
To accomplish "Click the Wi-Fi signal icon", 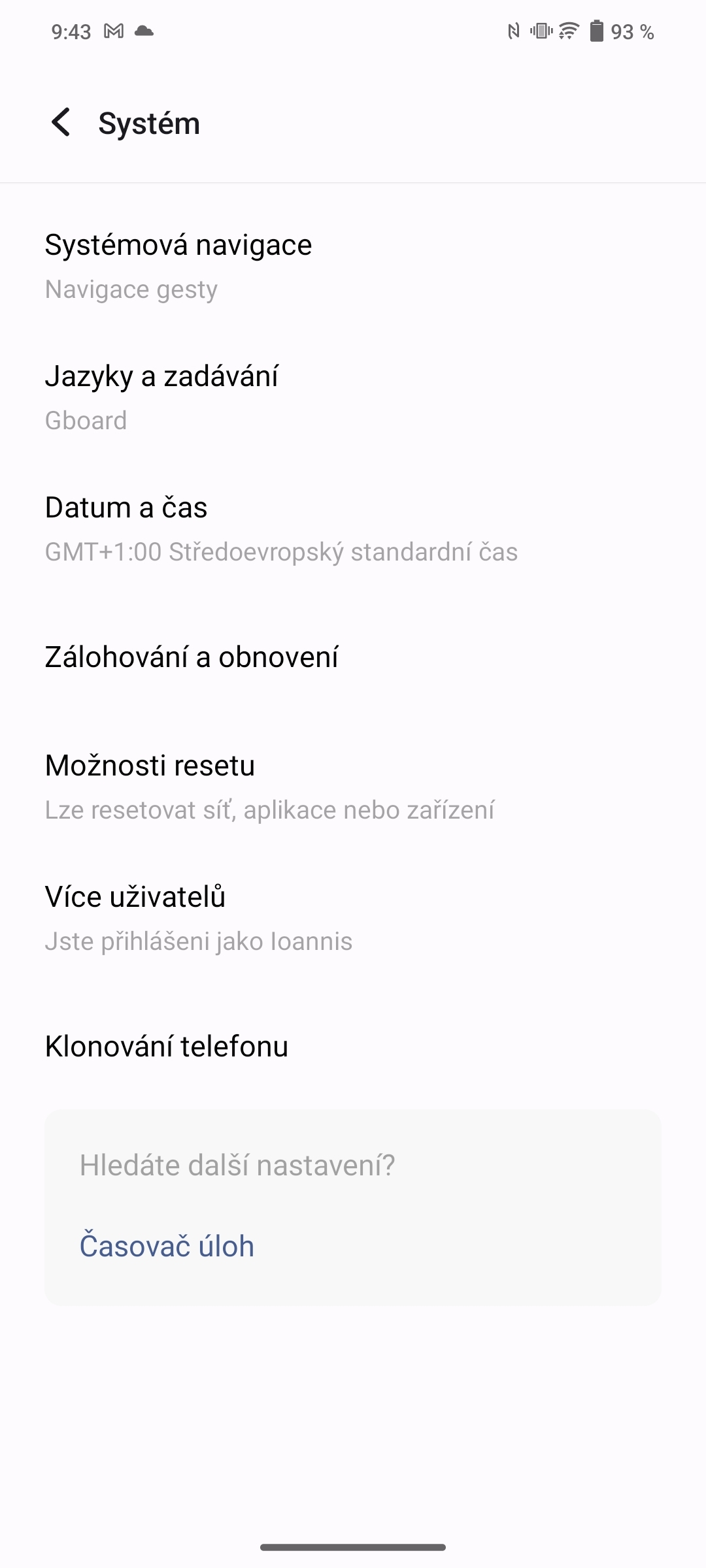I will click(x=568, y=30).
